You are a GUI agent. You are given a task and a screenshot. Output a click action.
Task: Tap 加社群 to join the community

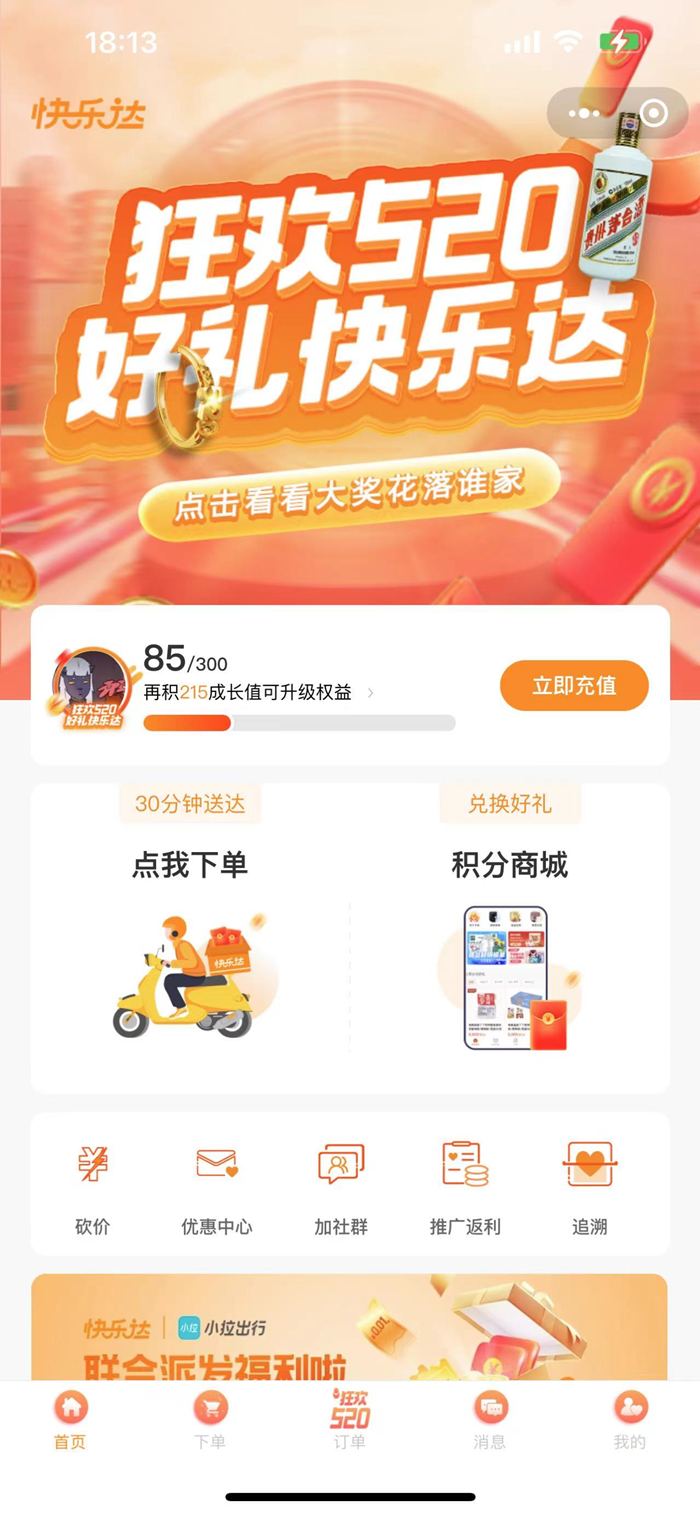coord(341,1186)
